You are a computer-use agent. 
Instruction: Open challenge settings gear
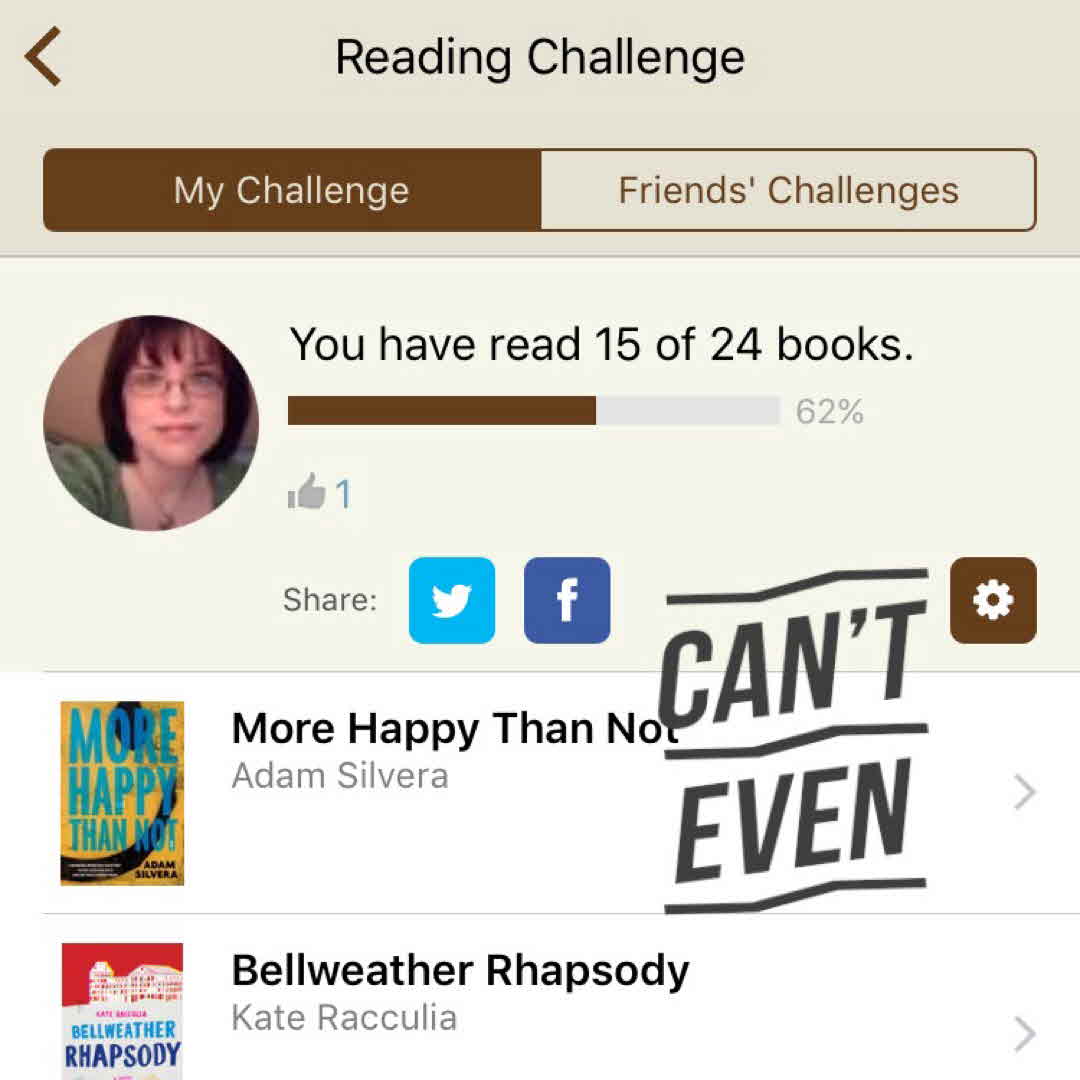(x=993, y=600)
